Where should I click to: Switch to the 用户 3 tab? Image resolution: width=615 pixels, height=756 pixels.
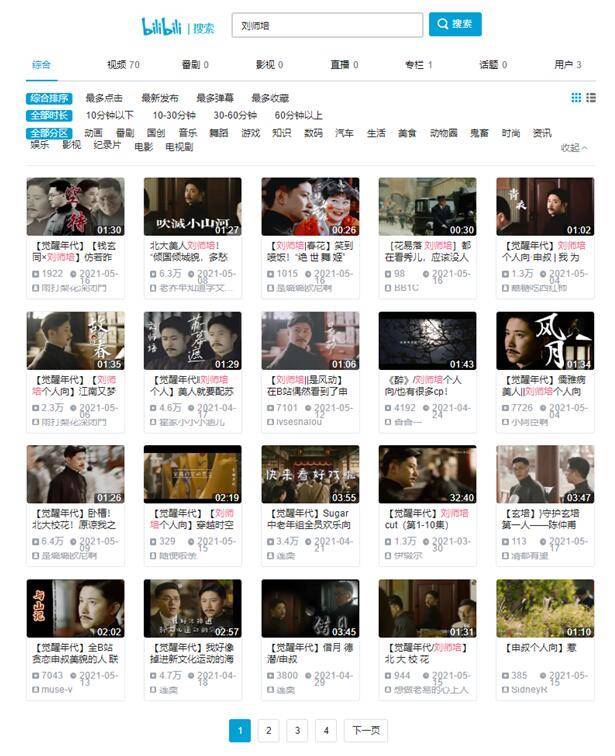567,65
